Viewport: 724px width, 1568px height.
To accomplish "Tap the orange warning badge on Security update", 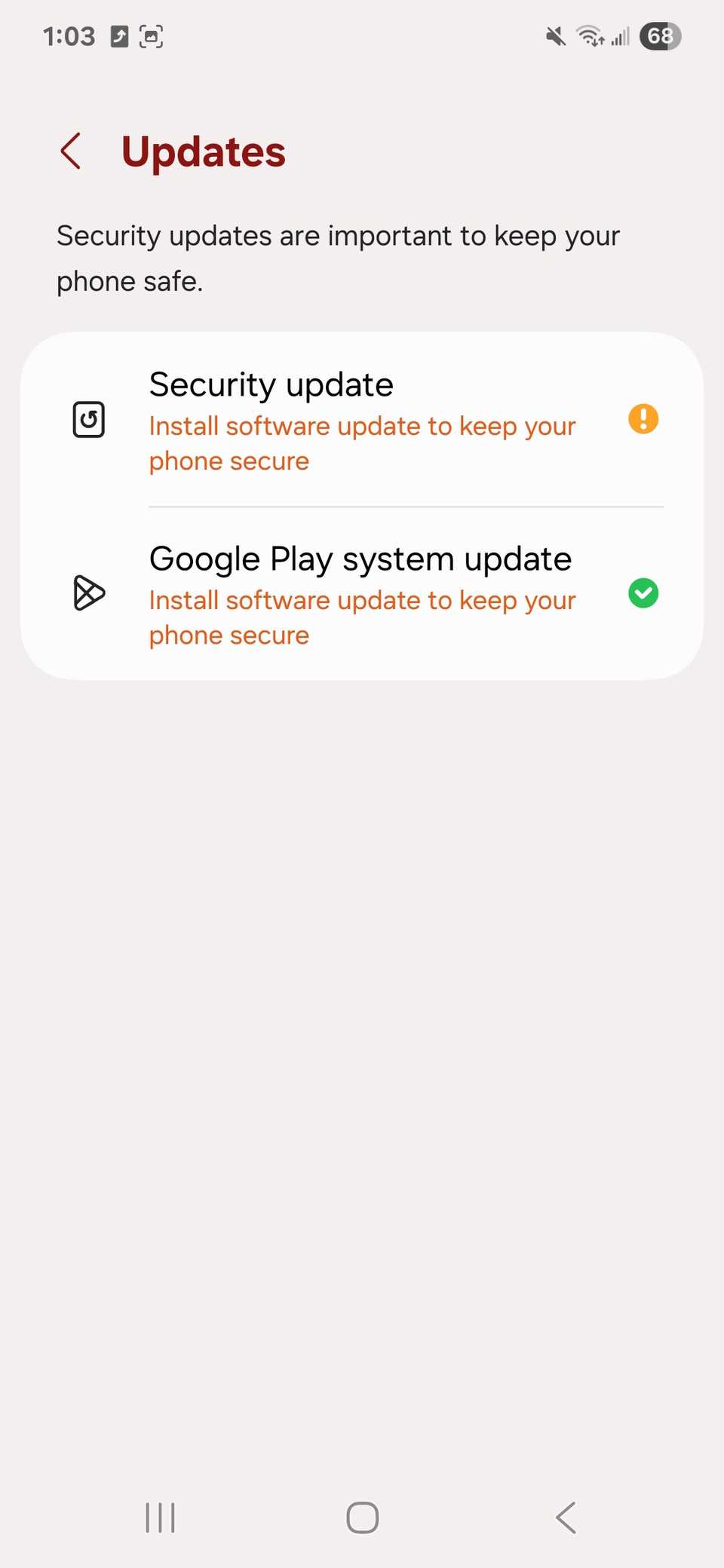I will 643,419.
